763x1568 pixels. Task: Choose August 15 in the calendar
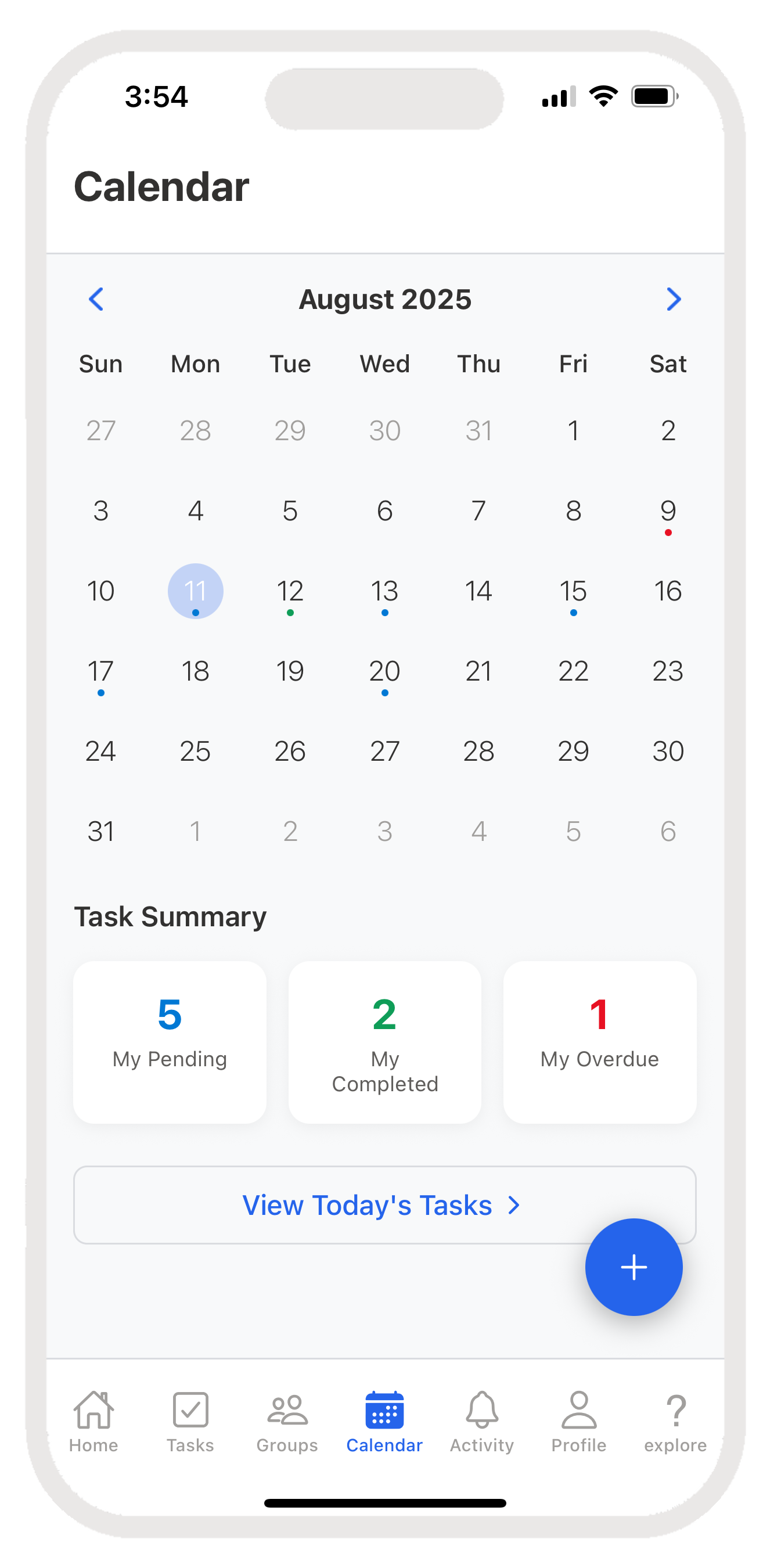pyautogui.click(x=573, y=591)
